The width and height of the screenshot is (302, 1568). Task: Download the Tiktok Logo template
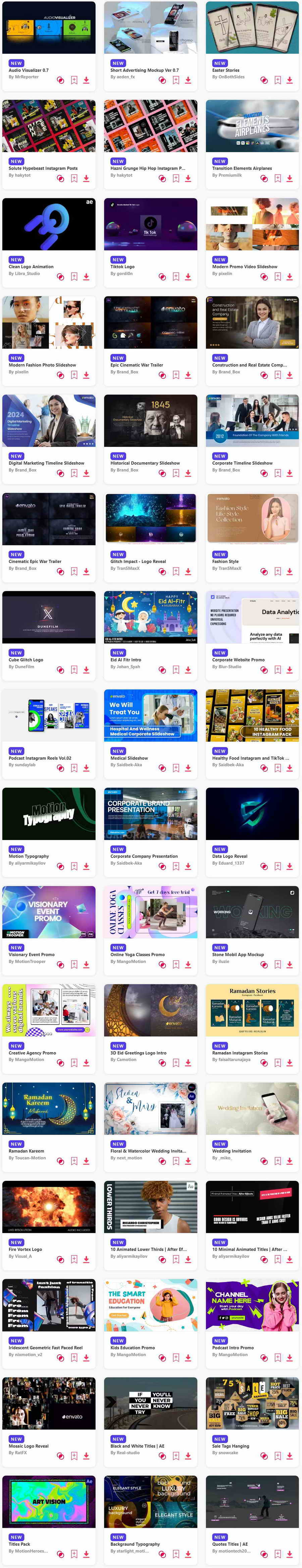tap(188, 277)
